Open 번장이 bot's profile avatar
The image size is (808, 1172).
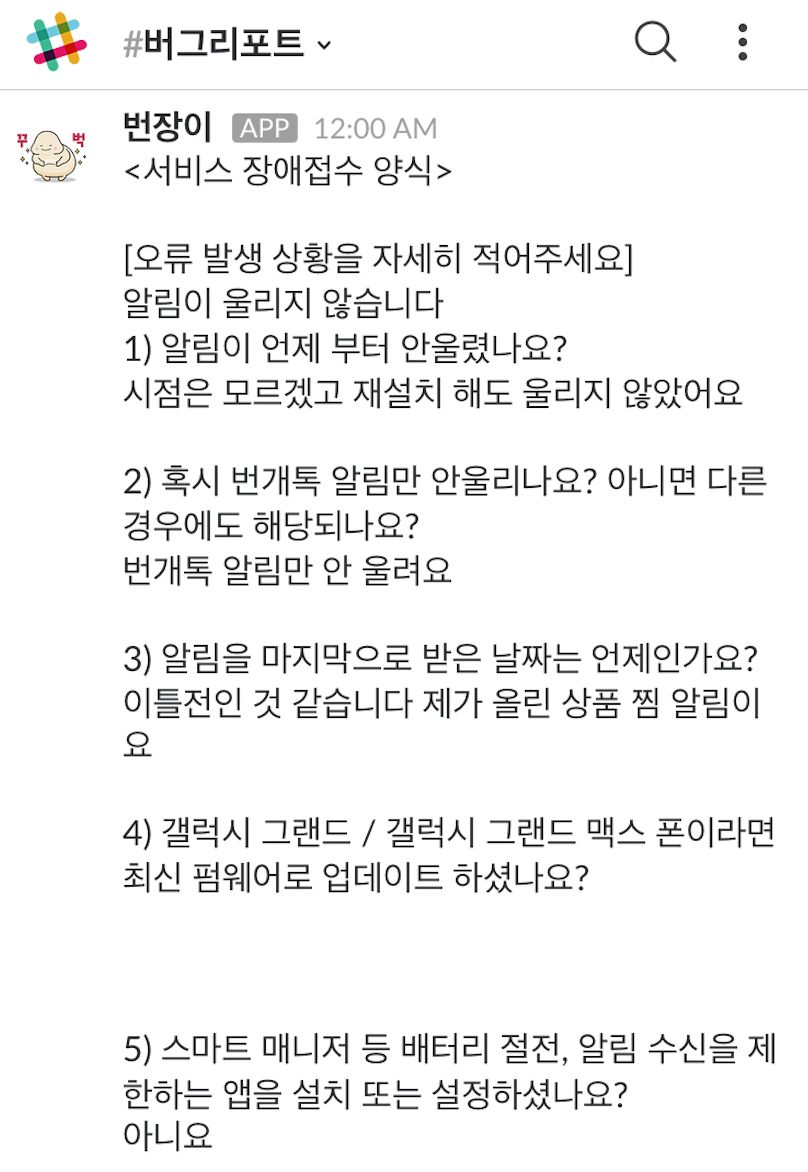point(52,153)
